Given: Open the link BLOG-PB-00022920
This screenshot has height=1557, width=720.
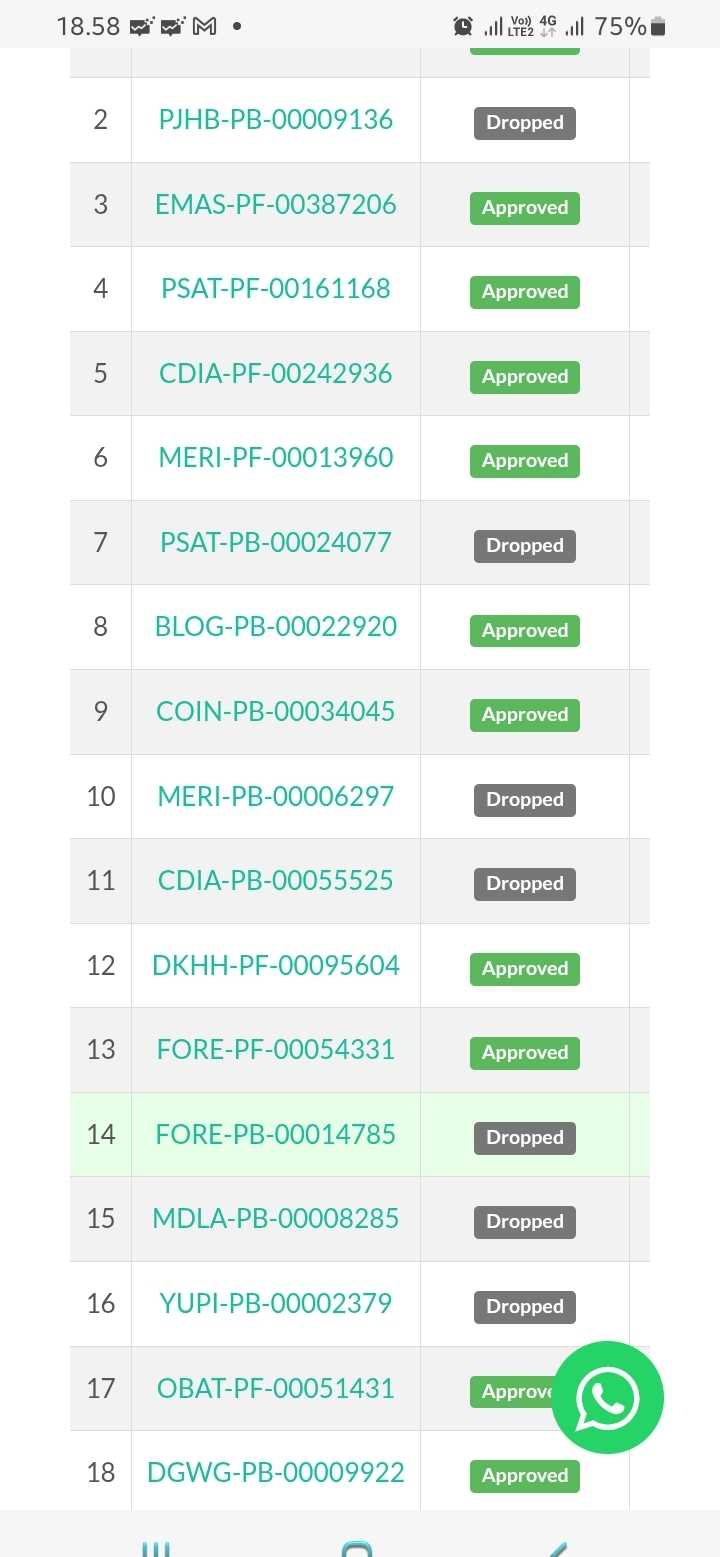Looking at the screenshot, I should pyautogui.click(x=275, y=627).
